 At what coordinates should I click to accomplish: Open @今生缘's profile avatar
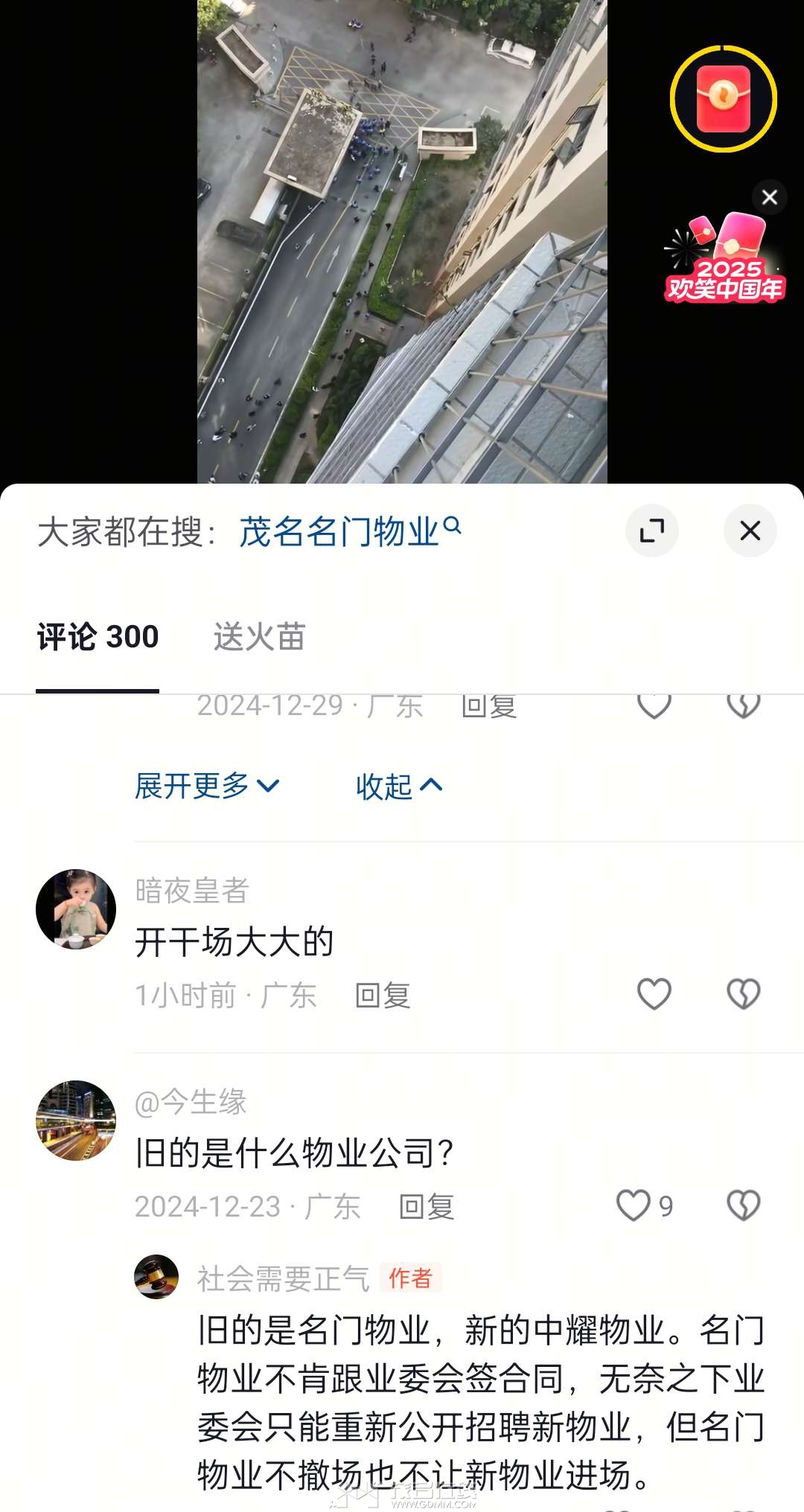(76, 1120)
